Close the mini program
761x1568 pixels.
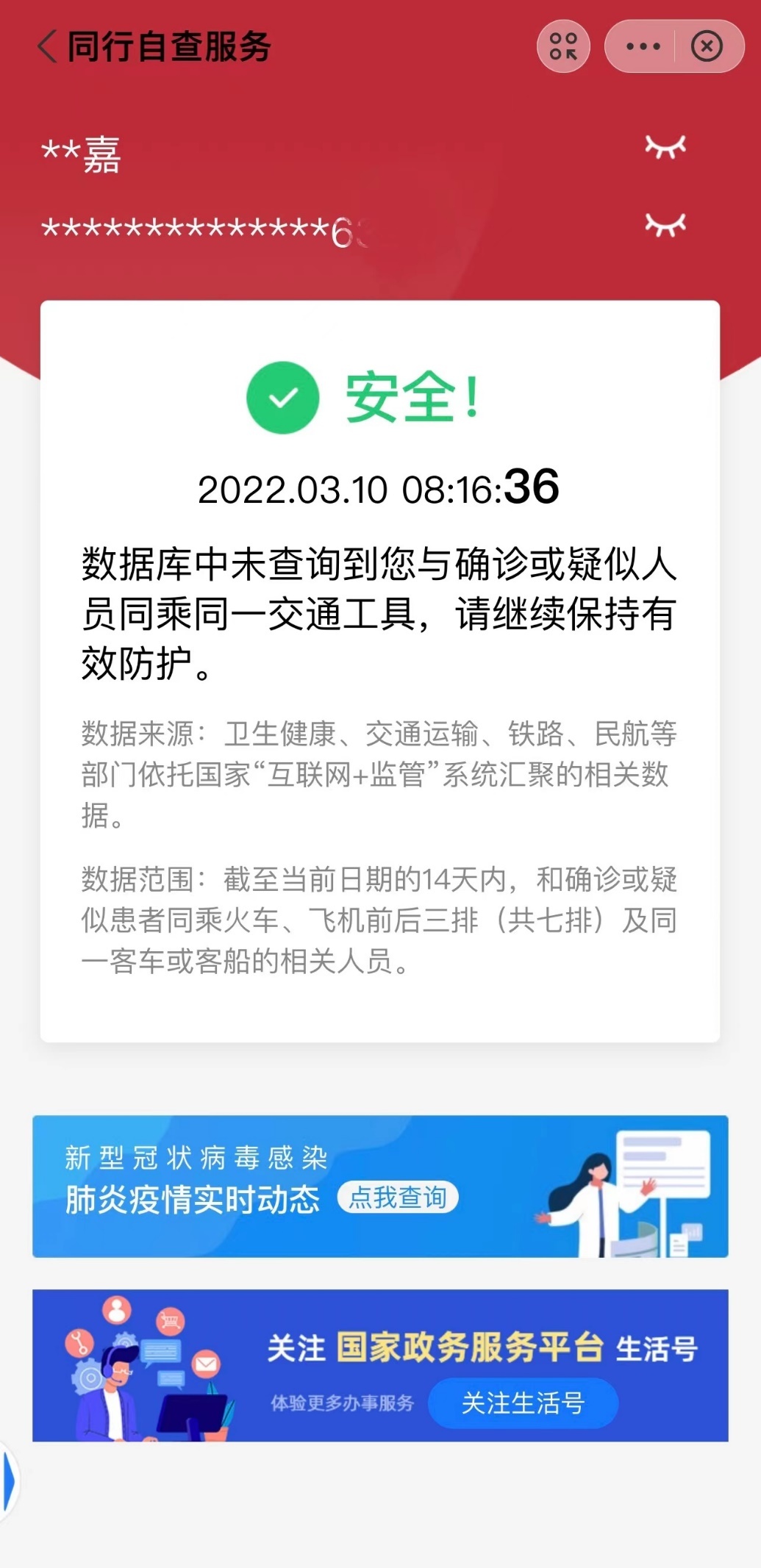707,46
